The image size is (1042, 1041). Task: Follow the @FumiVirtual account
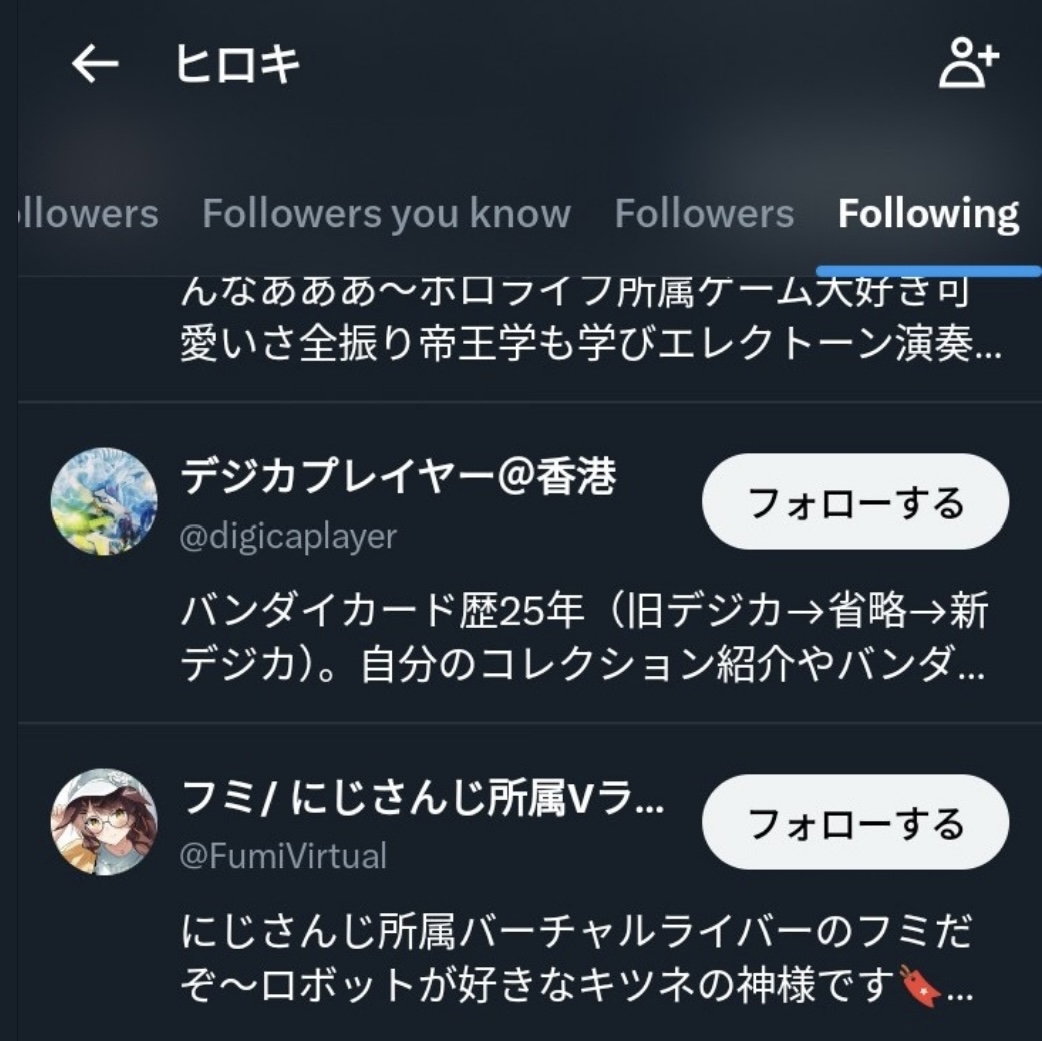point(855,824)
